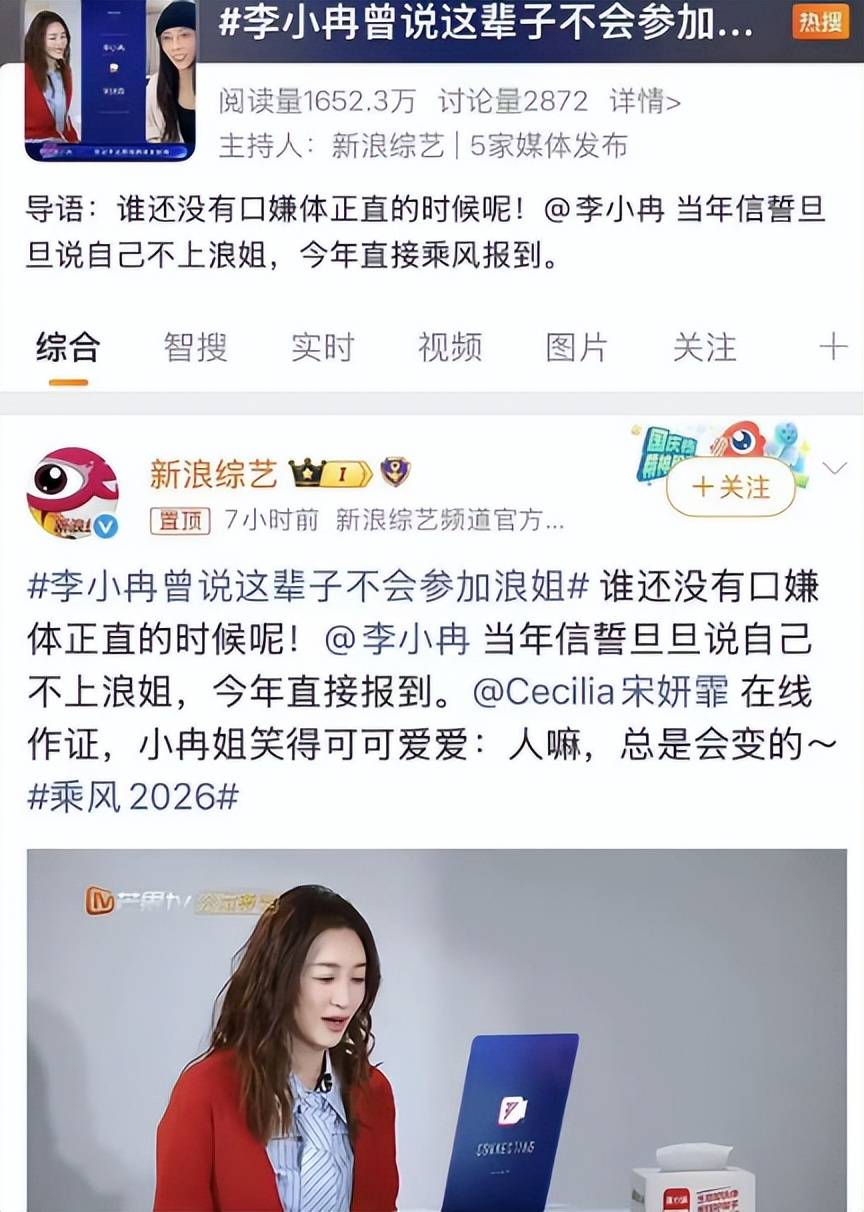Switch to the 图片 tab
Screen dimensions: 864x1212
[576, 347]
